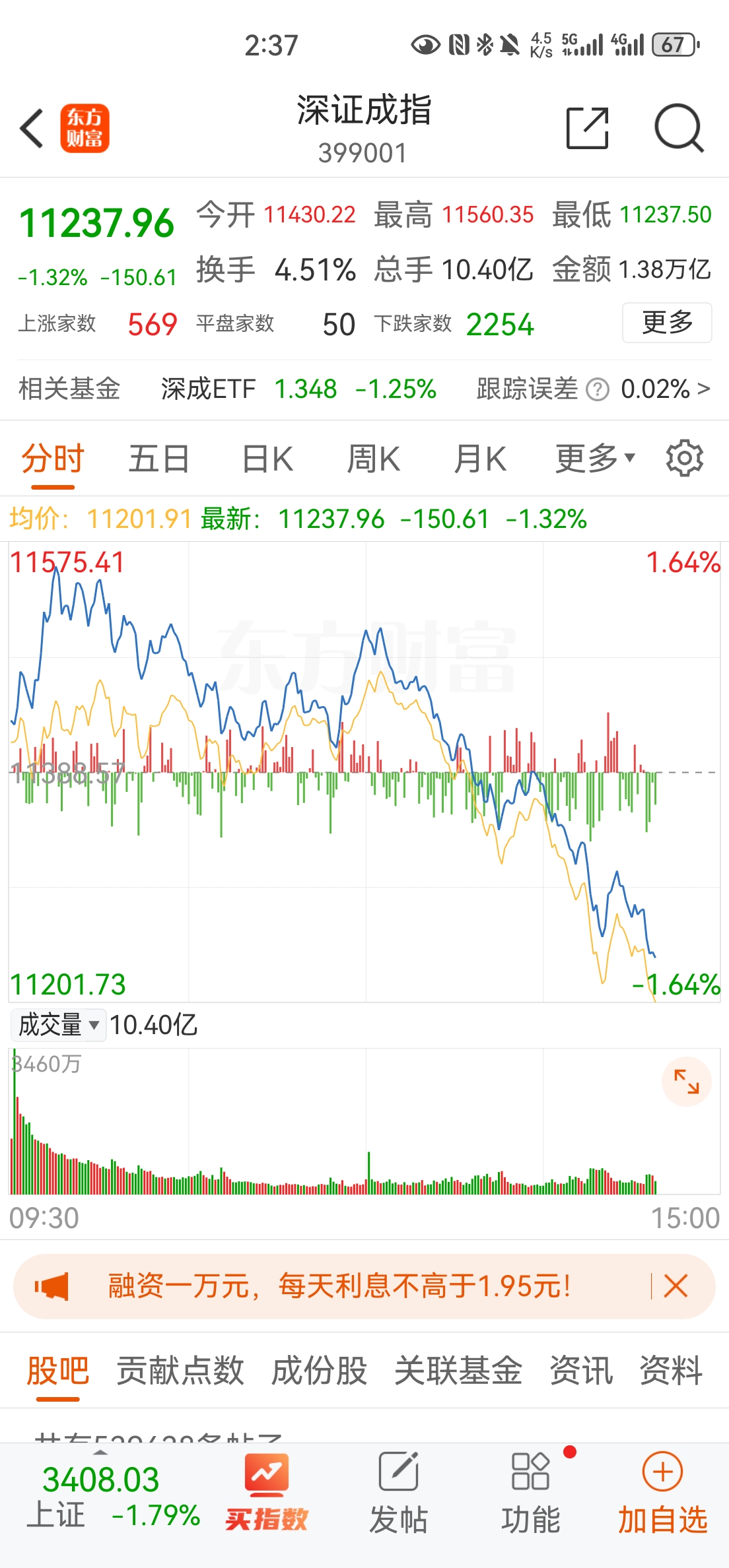Add the index via 加自选
The image size is (729, 1568).
(662, 1494)
